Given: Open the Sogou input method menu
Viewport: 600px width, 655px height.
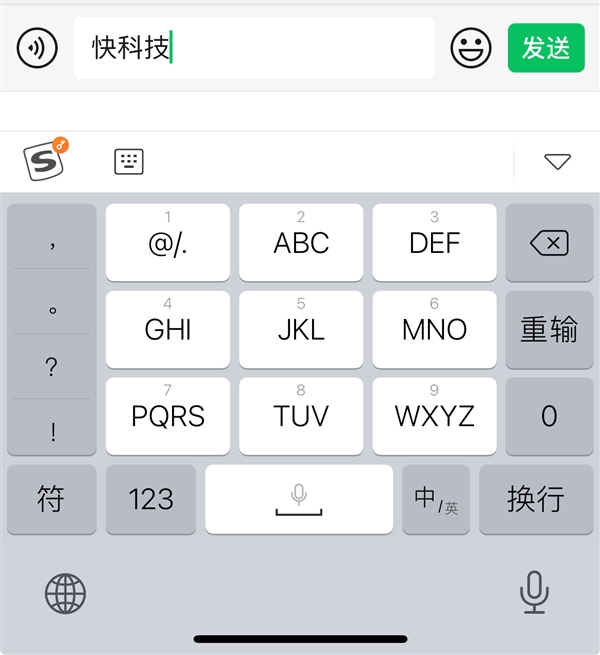Looking at the screenshot, I should 43,160.
